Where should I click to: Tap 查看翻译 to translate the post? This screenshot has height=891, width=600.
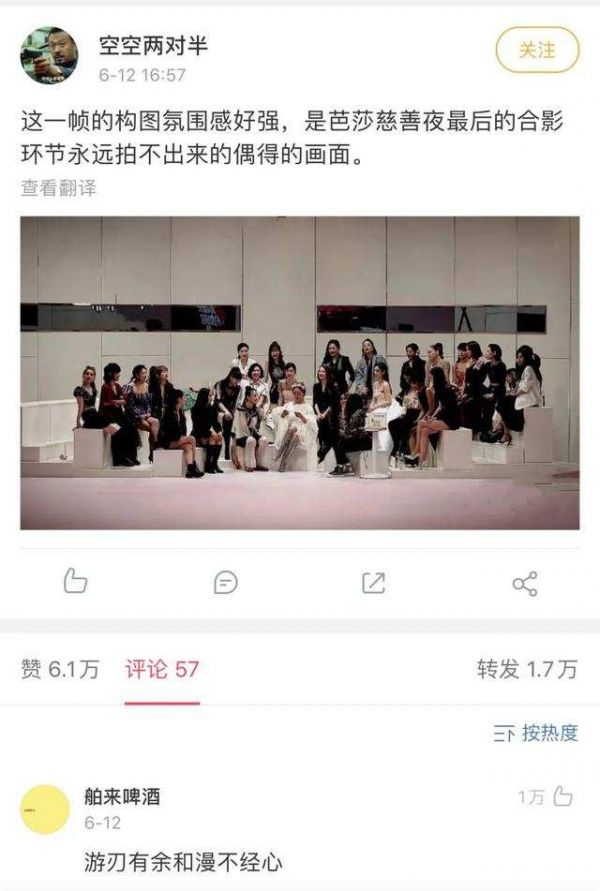58,187
